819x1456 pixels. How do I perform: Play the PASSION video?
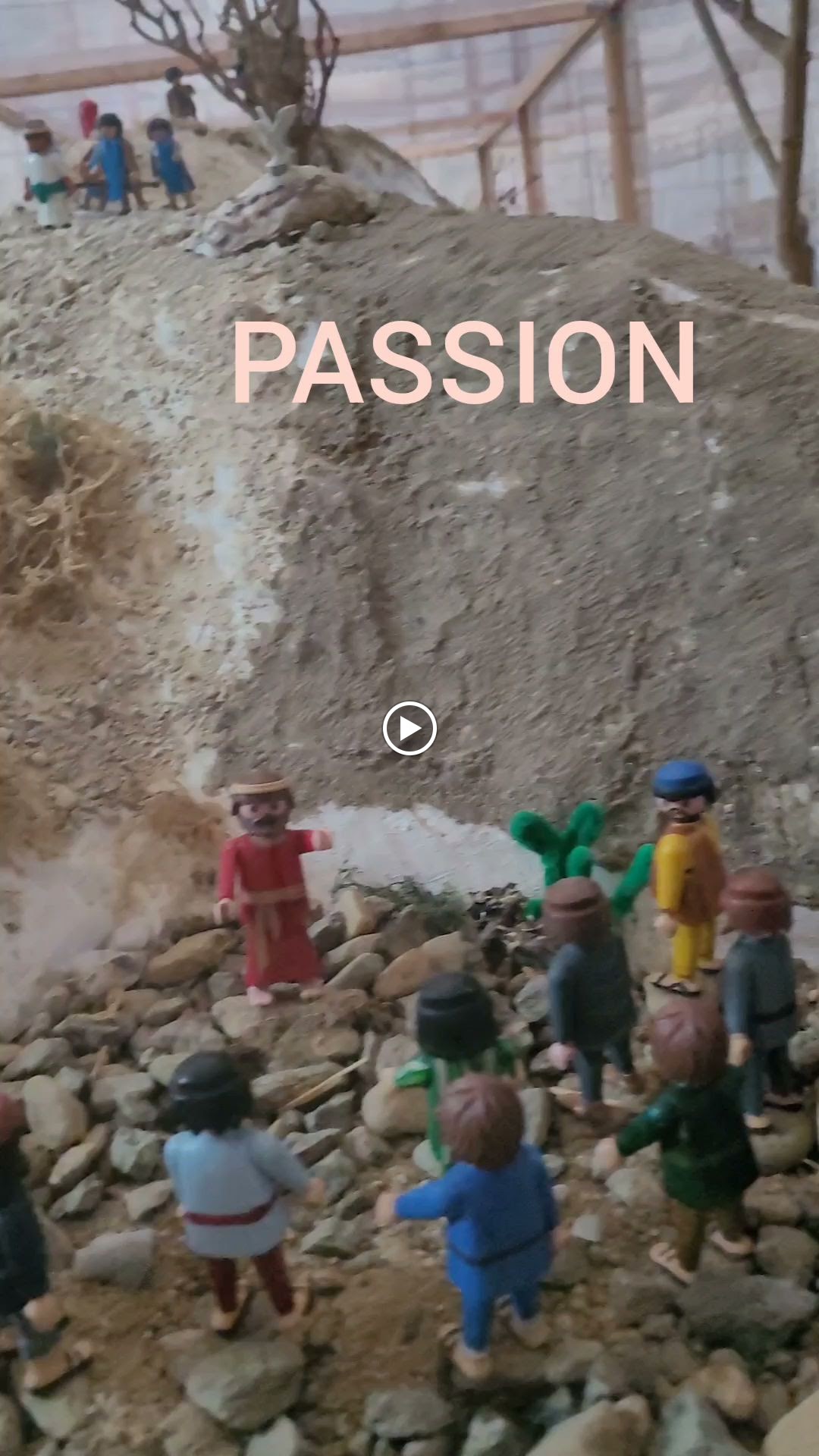coord(409,729)
